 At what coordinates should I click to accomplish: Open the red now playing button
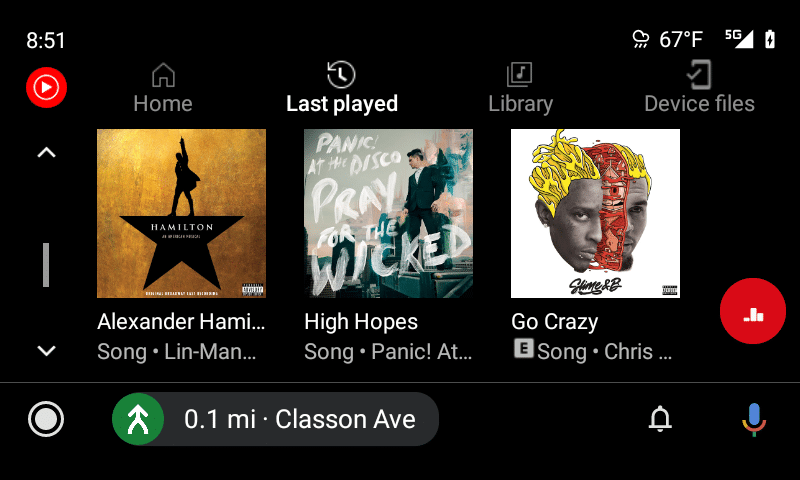coord(753,313)
